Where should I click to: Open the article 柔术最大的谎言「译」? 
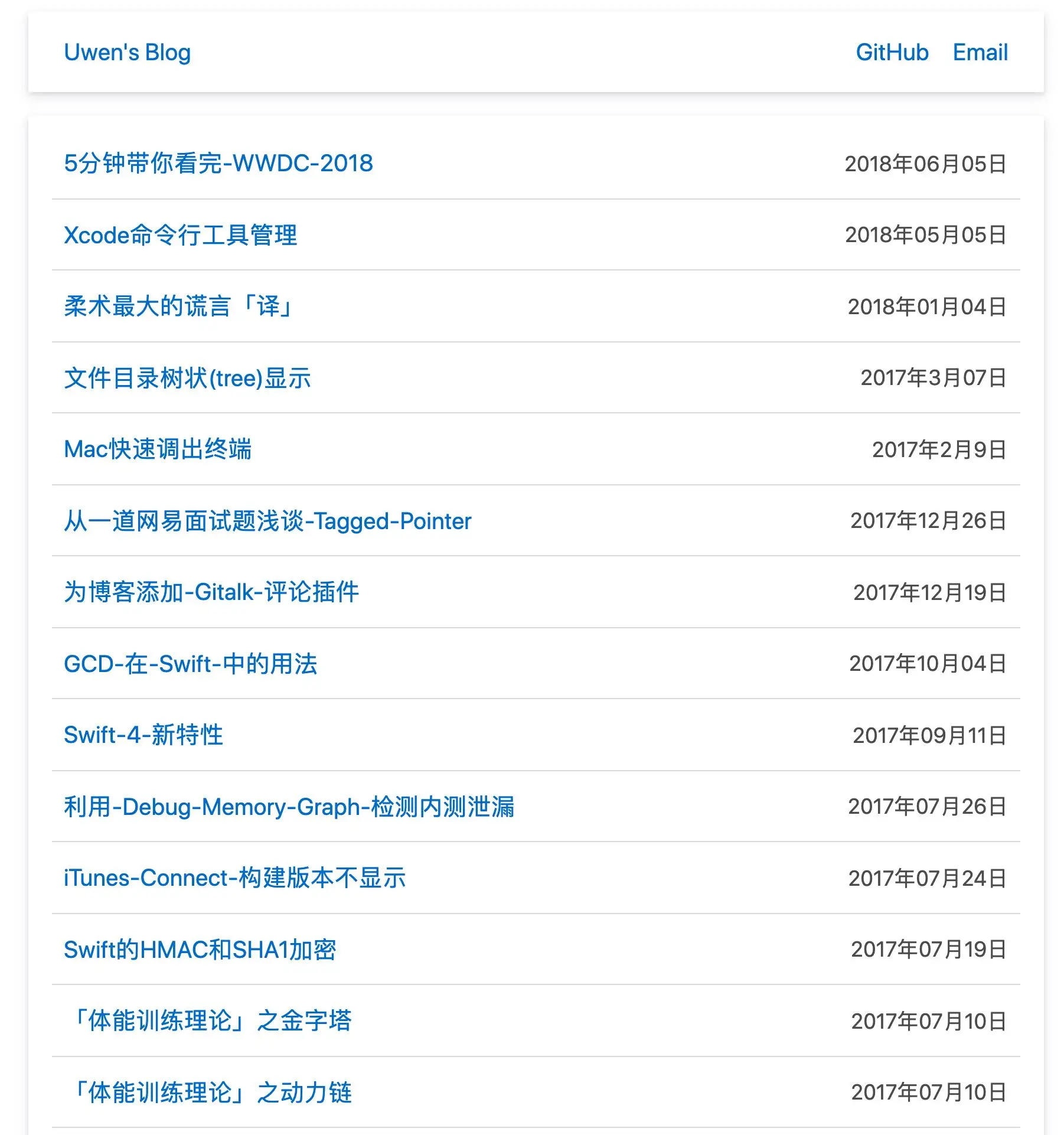178,306
